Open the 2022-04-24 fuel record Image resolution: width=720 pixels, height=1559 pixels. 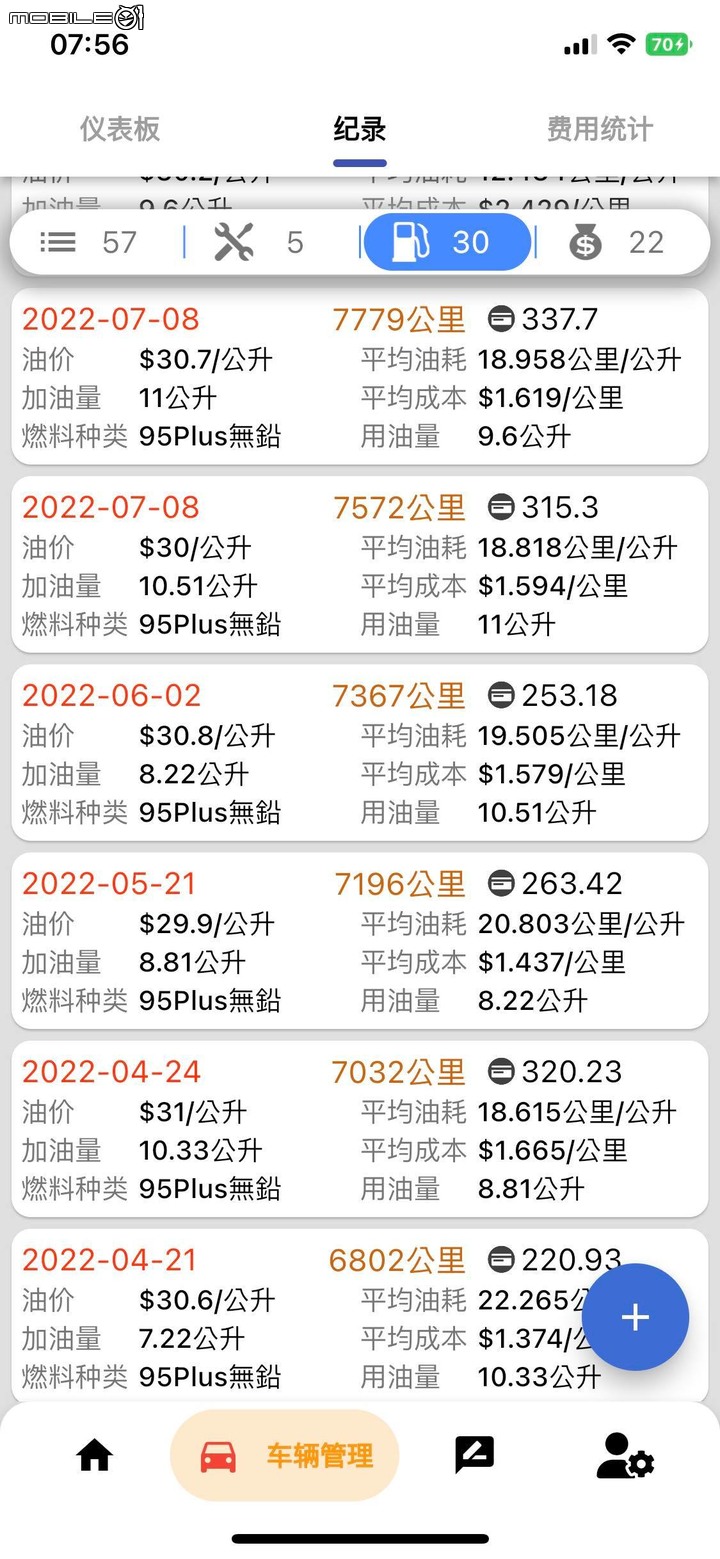tap(360, 1129)
